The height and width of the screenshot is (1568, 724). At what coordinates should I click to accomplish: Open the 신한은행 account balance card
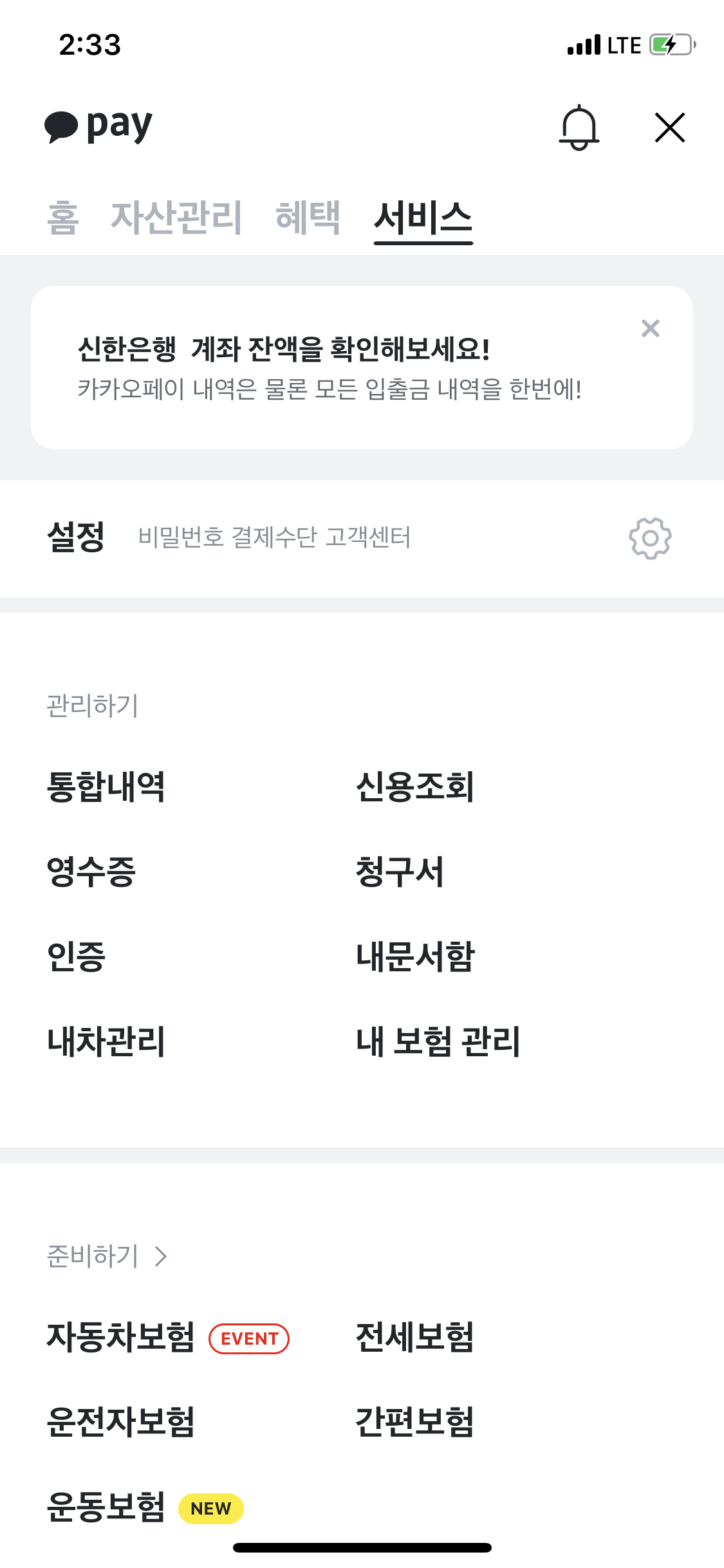(362, 368)
